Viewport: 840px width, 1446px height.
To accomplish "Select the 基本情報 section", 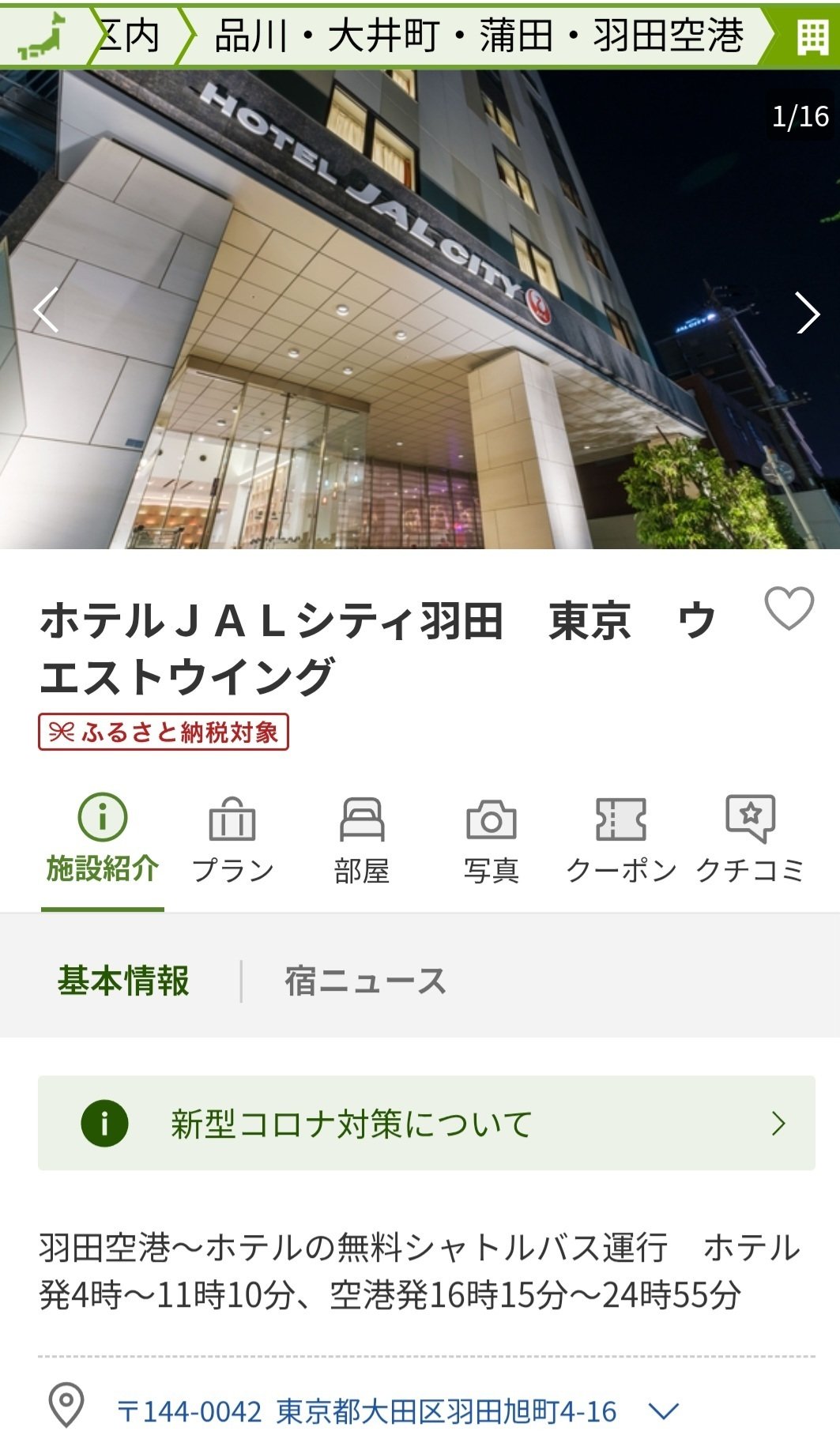I will (x=123, y=981).
